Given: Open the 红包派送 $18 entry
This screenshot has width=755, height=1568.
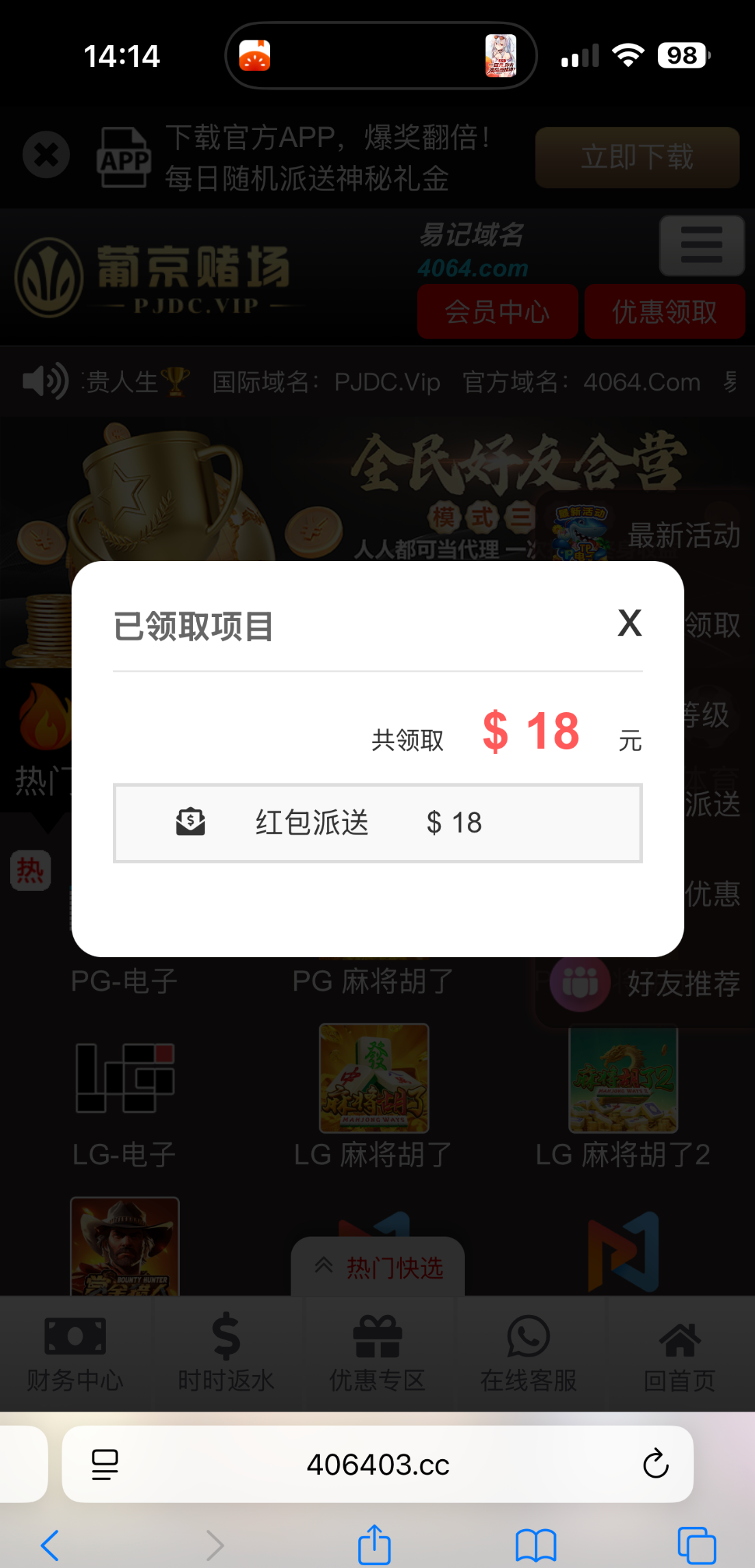Looking at the screenshot, I should 377,823.
